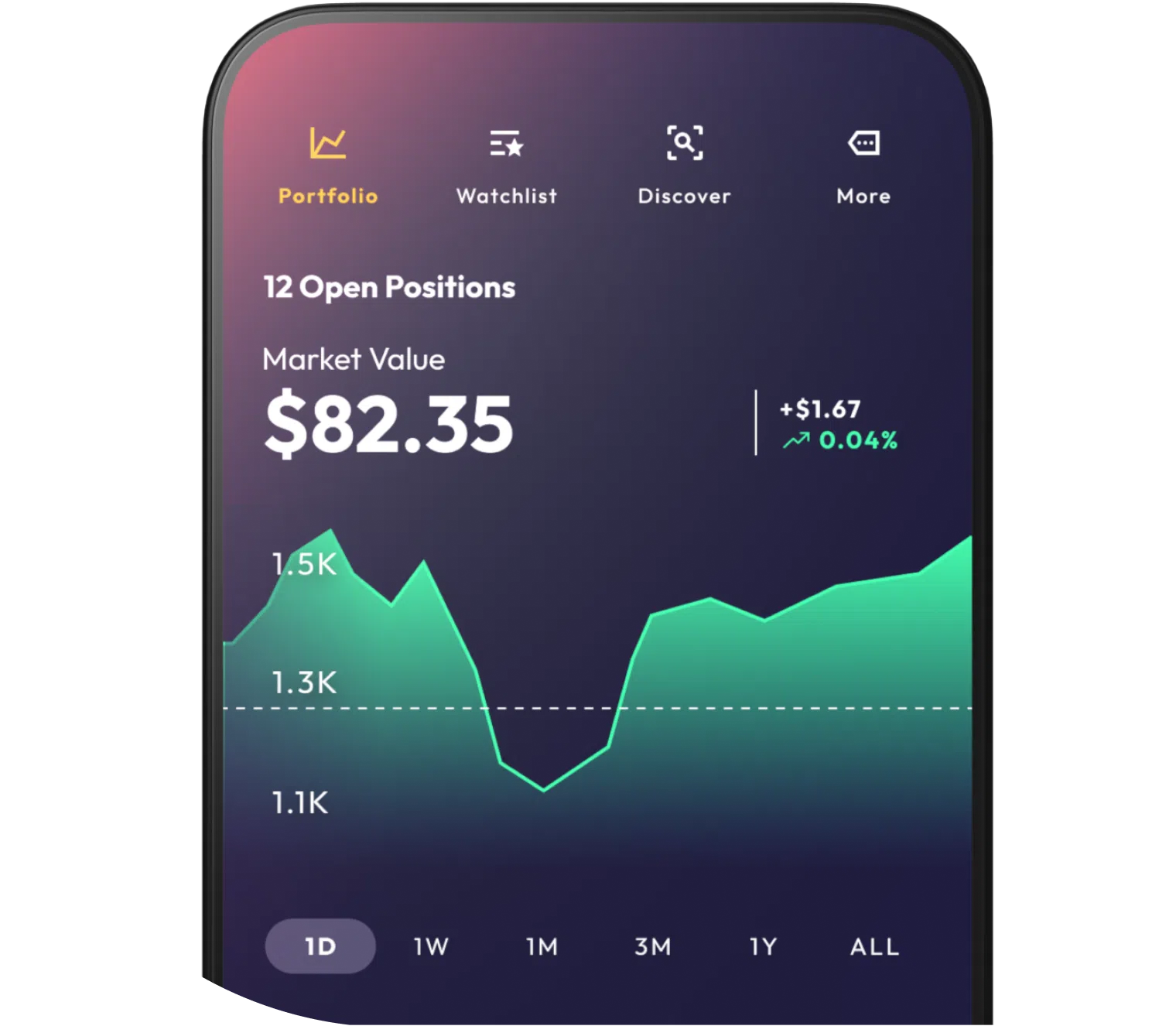Switch to the Portfolio tab

(328, 166)
